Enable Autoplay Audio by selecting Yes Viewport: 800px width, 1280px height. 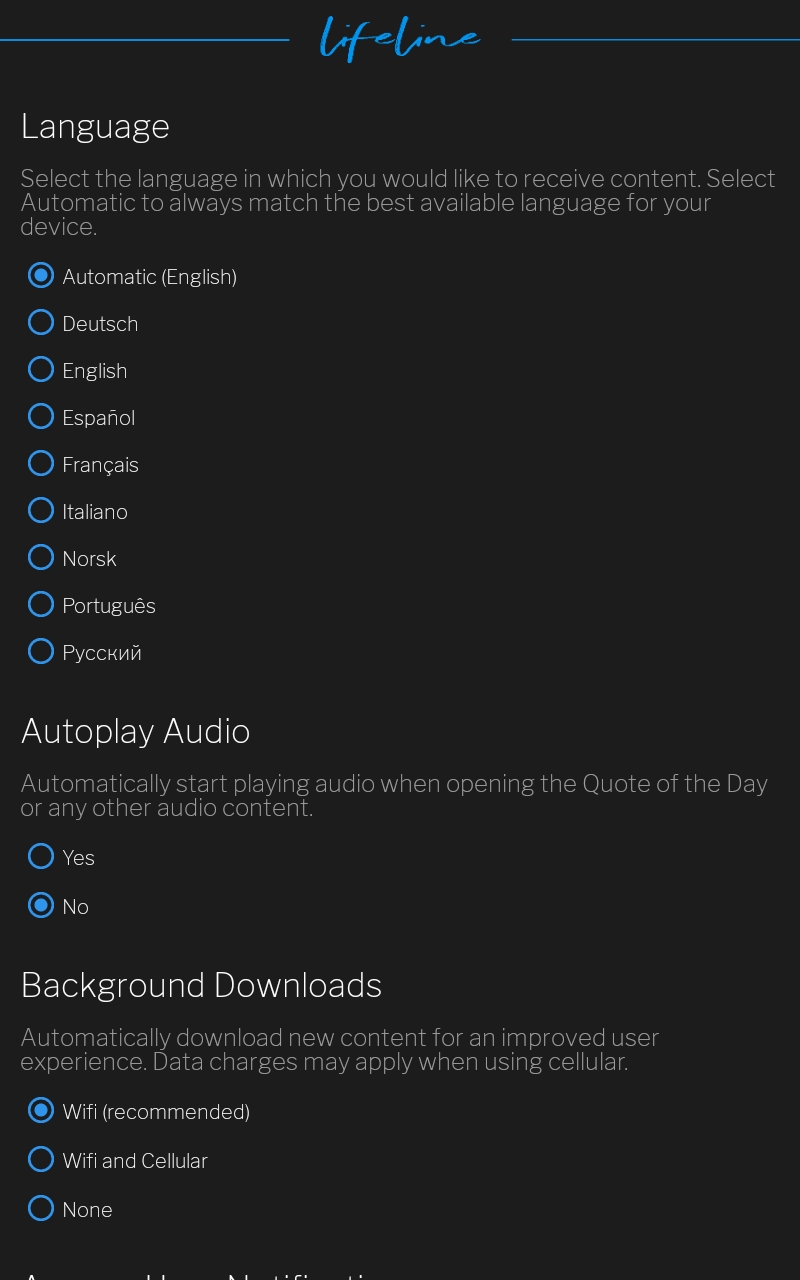click(62, 857)
